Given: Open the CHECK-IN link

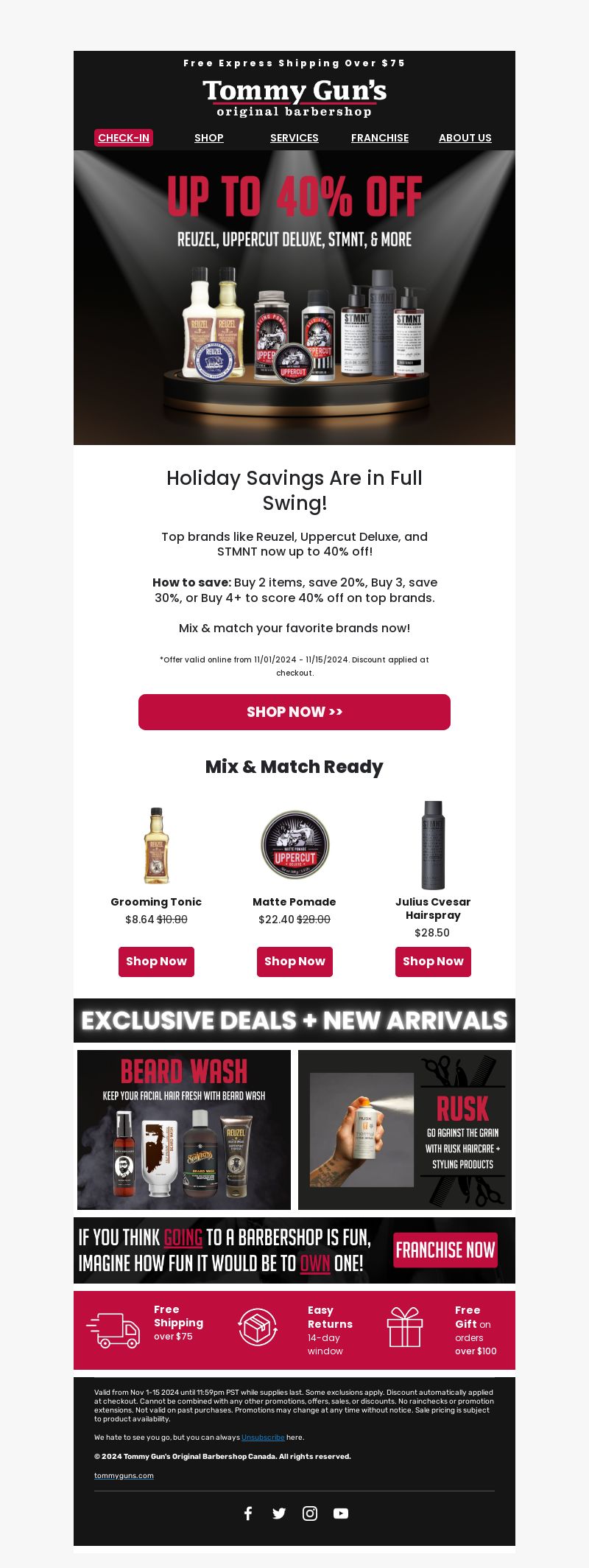Looking at the screenshot, I should pos(124,138).
